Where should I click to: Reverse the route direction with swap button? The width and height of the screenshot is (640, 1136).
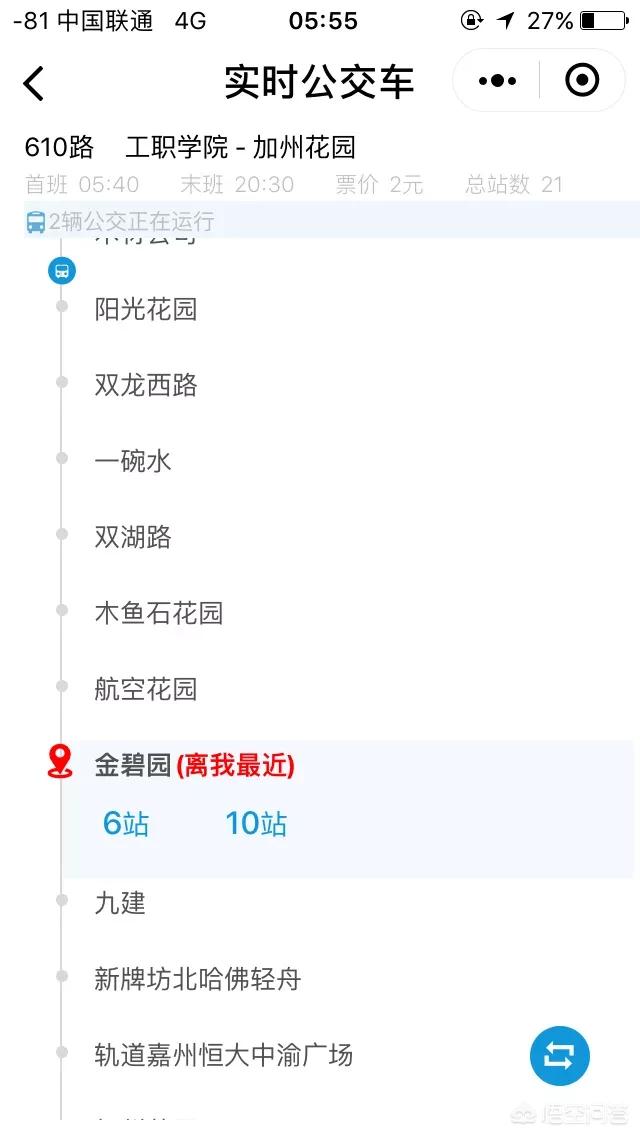pos(559,1055)
